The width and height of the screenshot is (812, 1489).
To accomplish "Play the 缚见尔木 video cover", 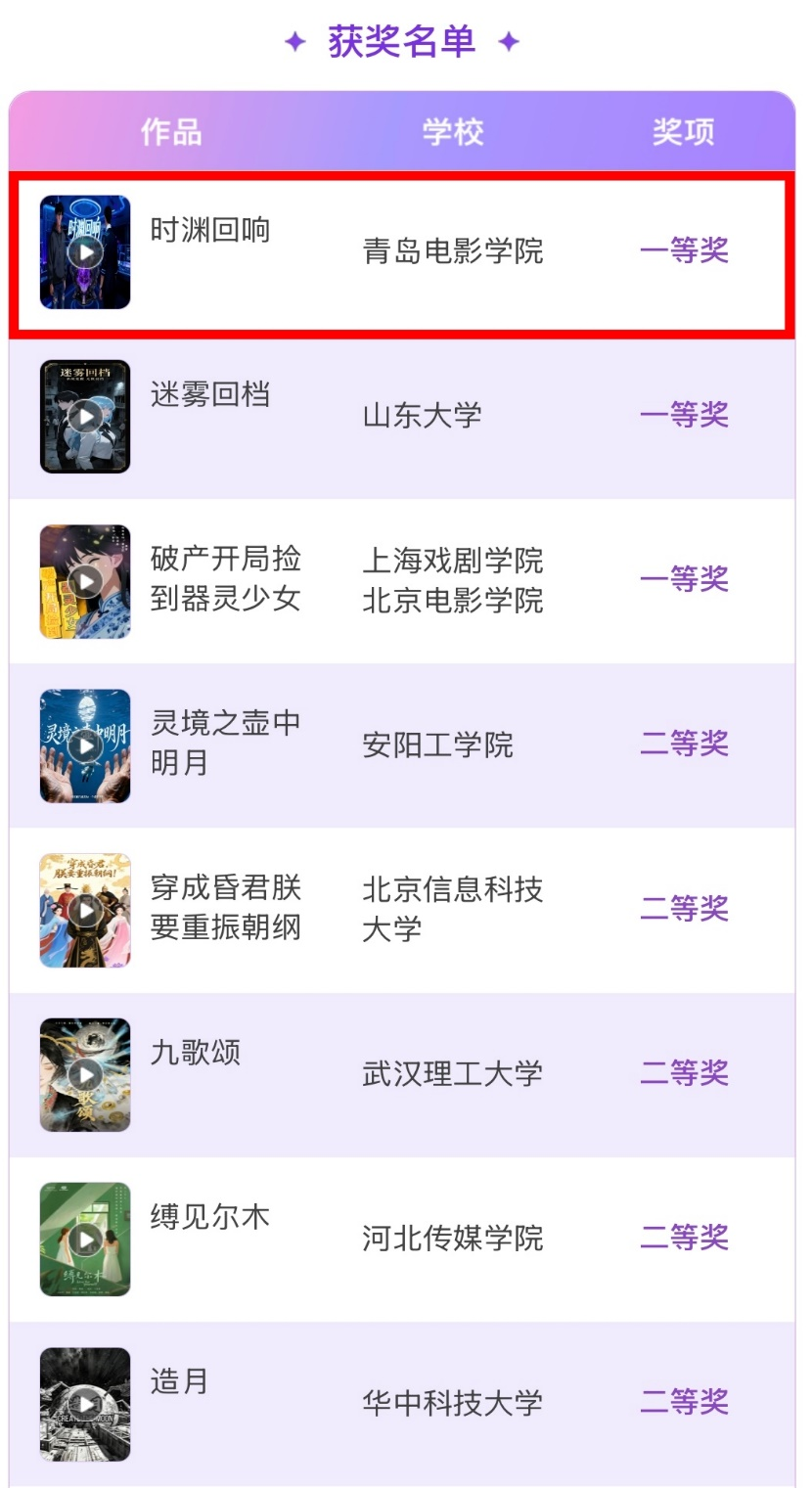I will pos(85,1239).
